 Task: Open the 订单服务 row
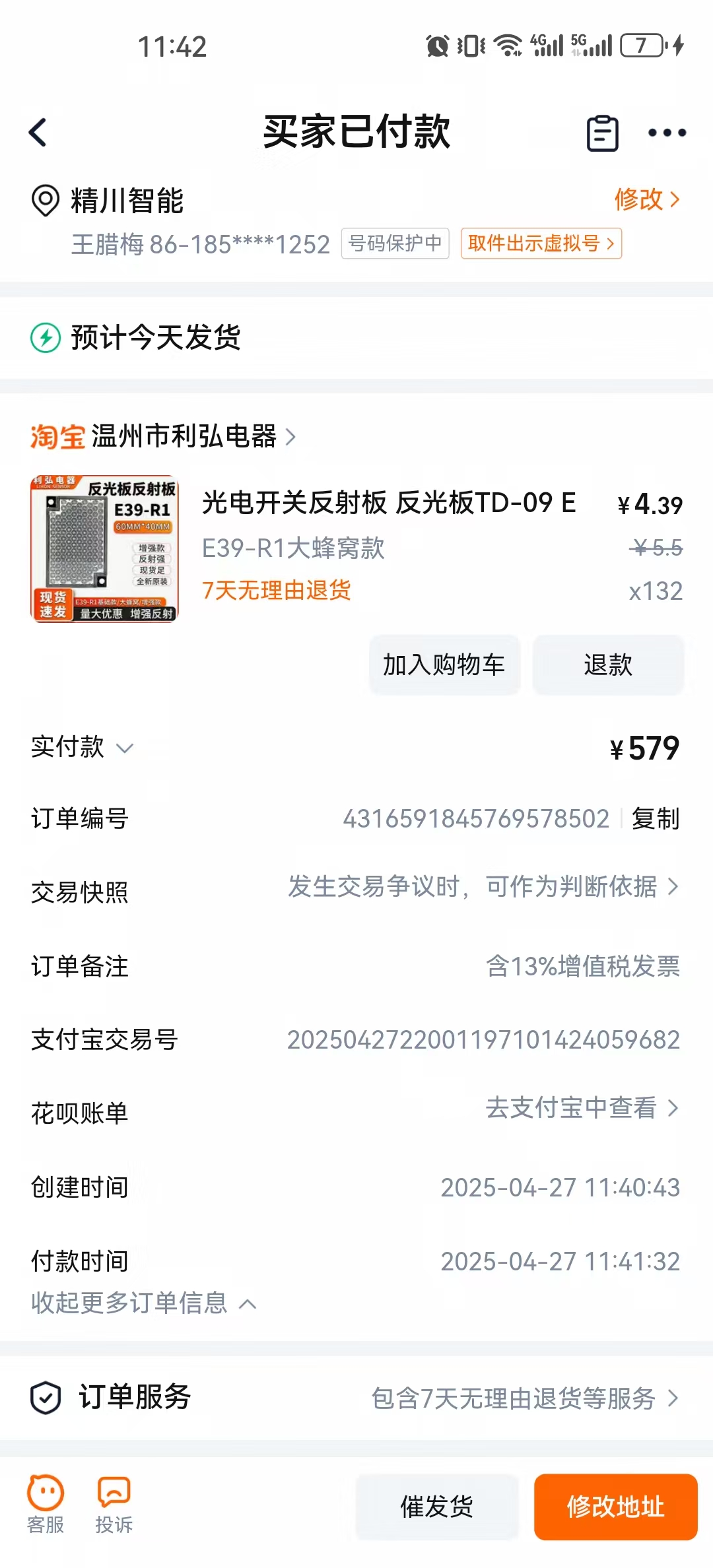pyautogui.click(x=356, y=1398)
